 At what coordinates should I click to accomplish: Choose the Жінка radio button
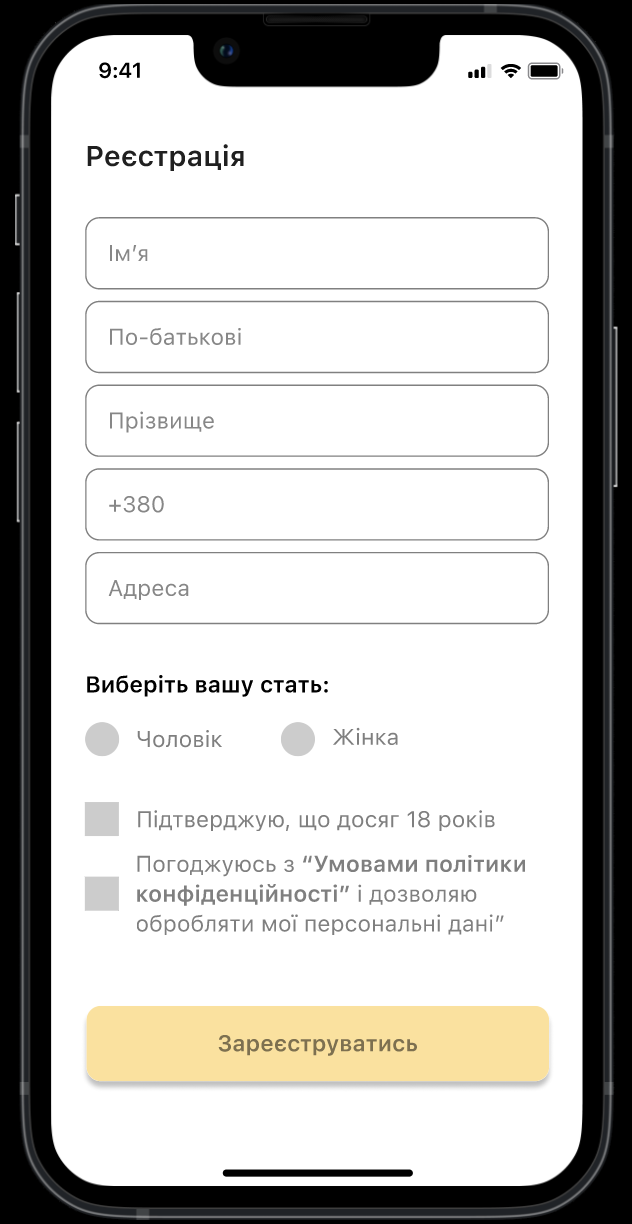(298, 739)
